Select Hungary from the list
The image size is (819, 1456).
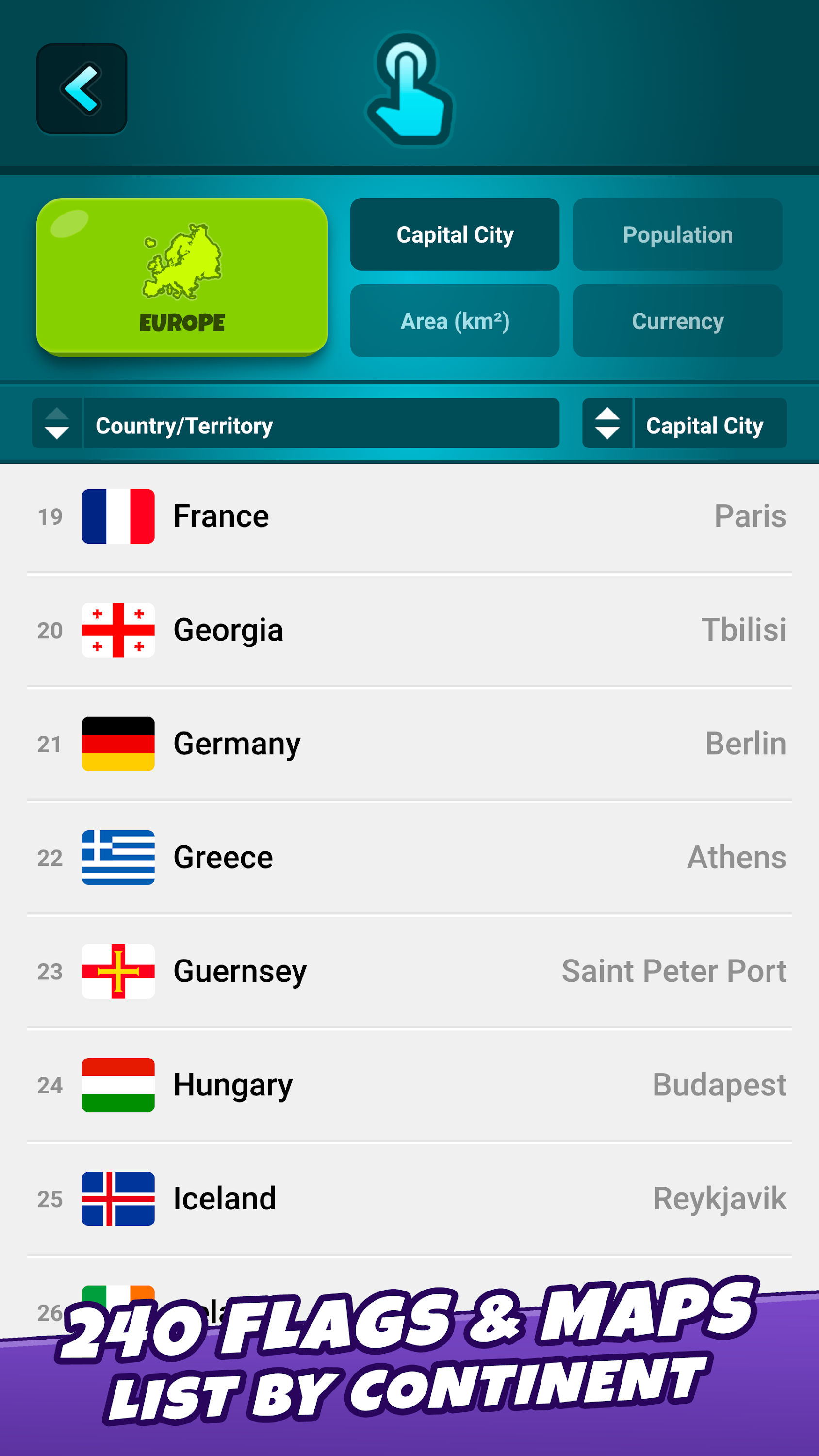tap(409, 1085)
